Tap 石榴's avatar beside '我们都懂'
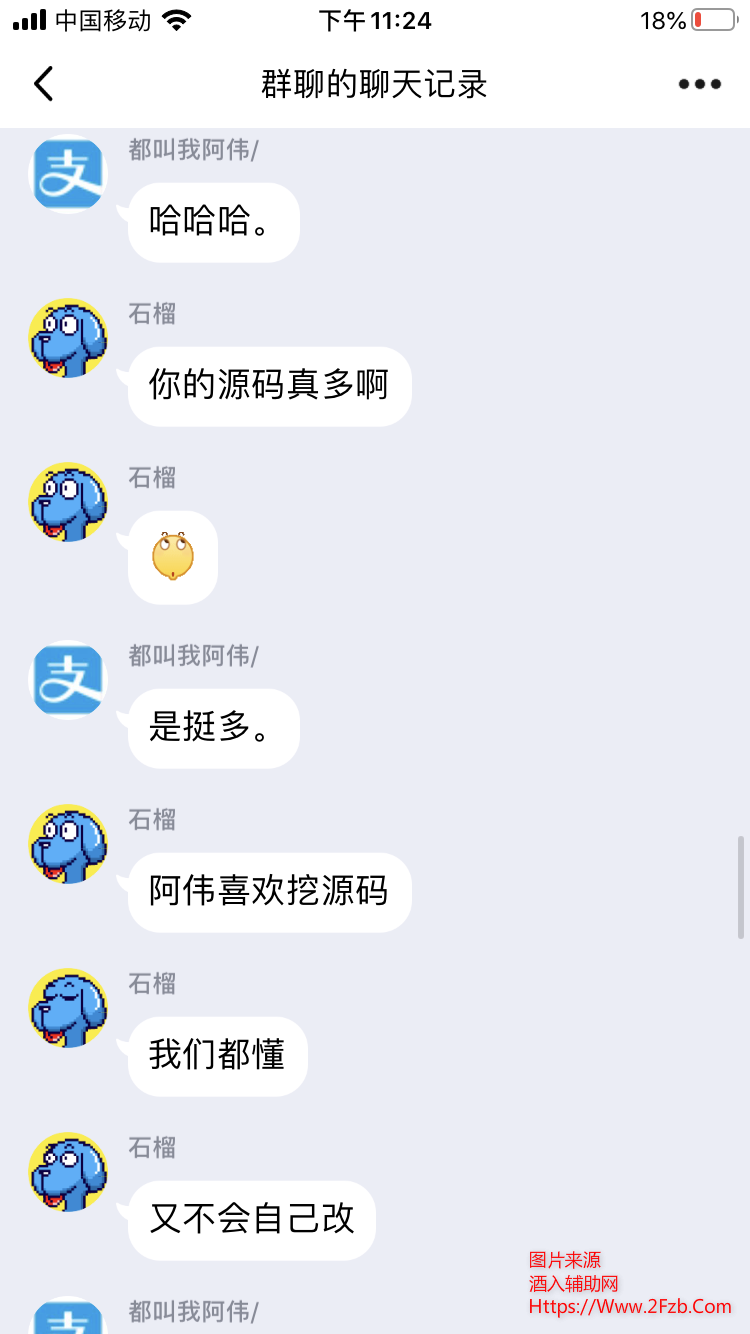The image size is (750, 1334). (x=67, y=1008)
